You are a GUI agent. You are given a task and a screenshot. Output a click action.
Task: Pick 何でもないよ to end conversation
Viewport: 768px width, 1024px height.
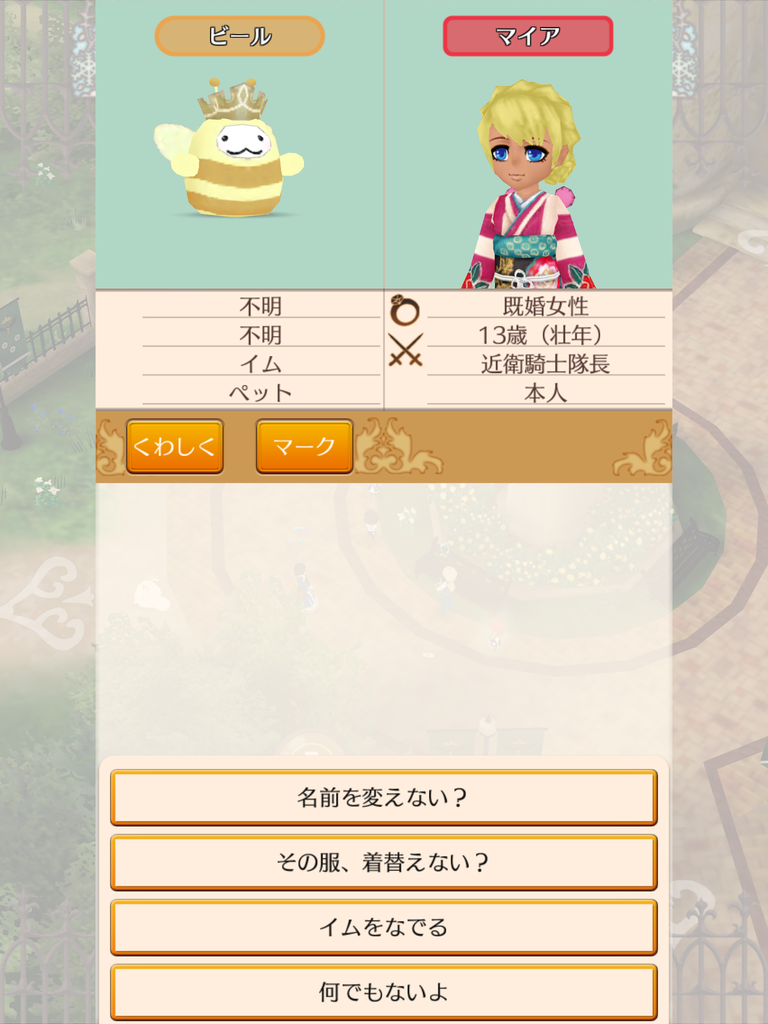click(x=384, y=992)
